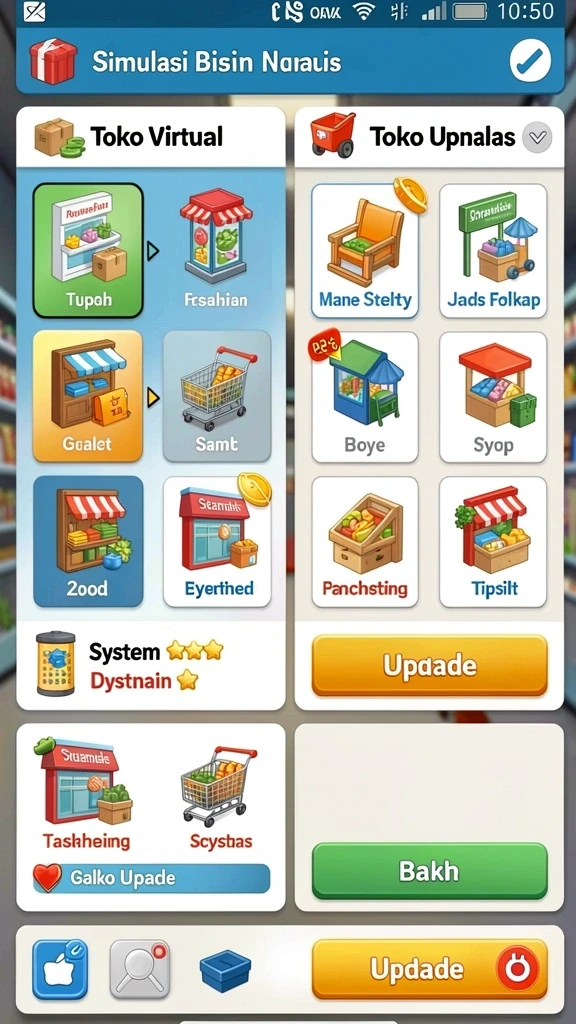
Task: Expand the Toko Upnalas dropdown chevron
Action: point(537,138)
